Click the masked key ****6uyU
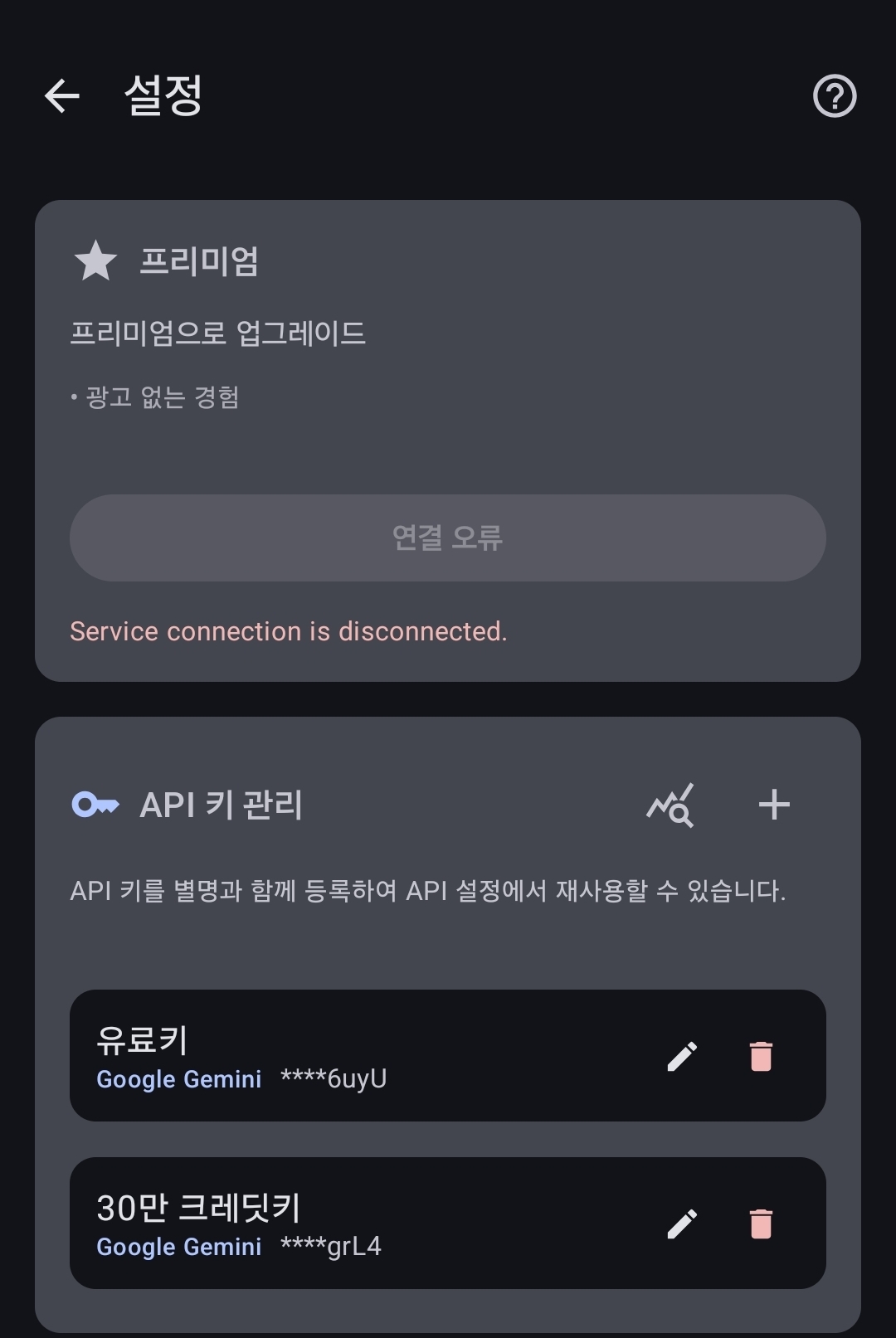This screenshot has width=896, height=1338. (330, 1079)
